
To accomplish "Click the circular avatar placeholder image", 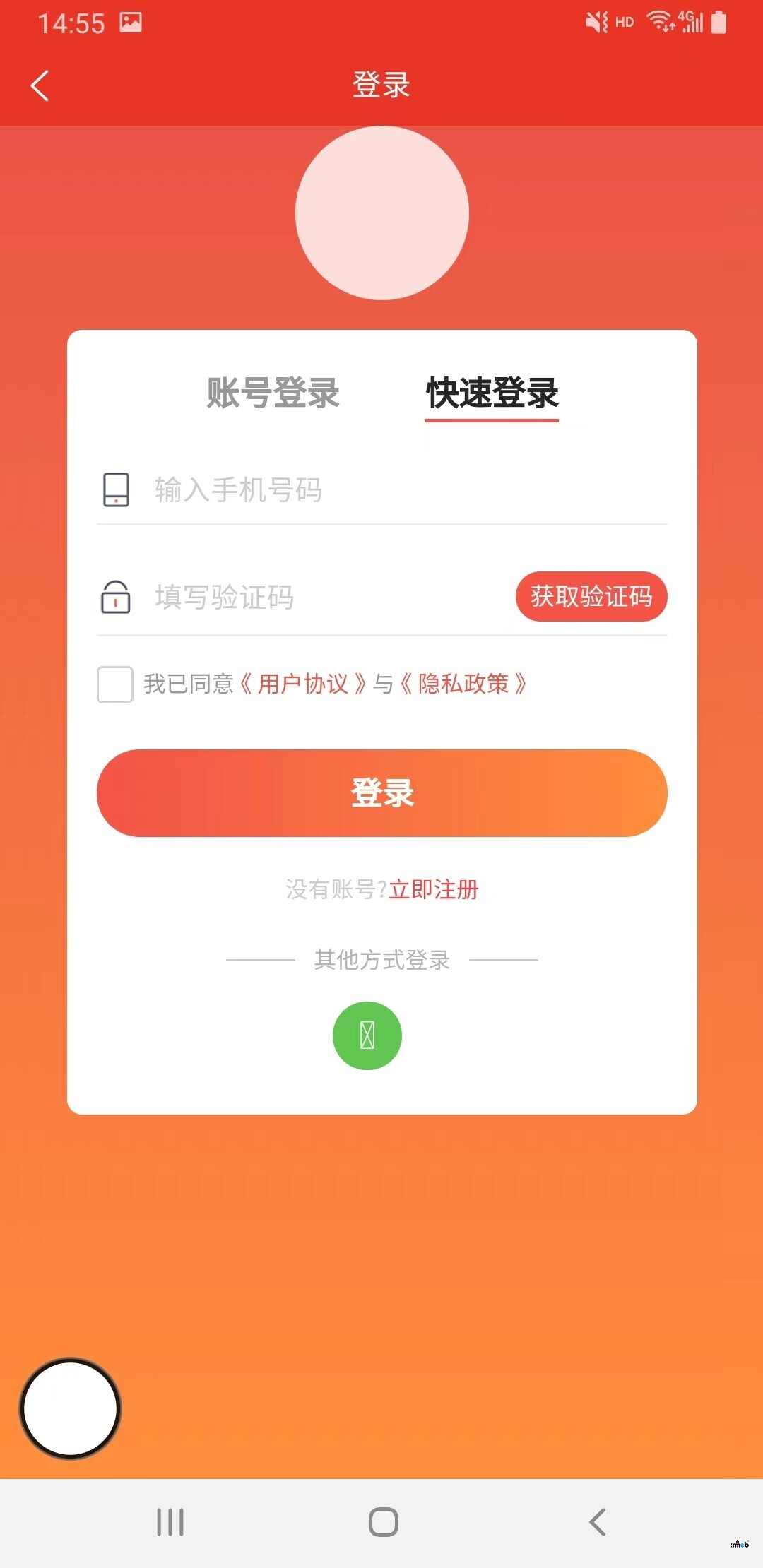I will coord(381,214).
